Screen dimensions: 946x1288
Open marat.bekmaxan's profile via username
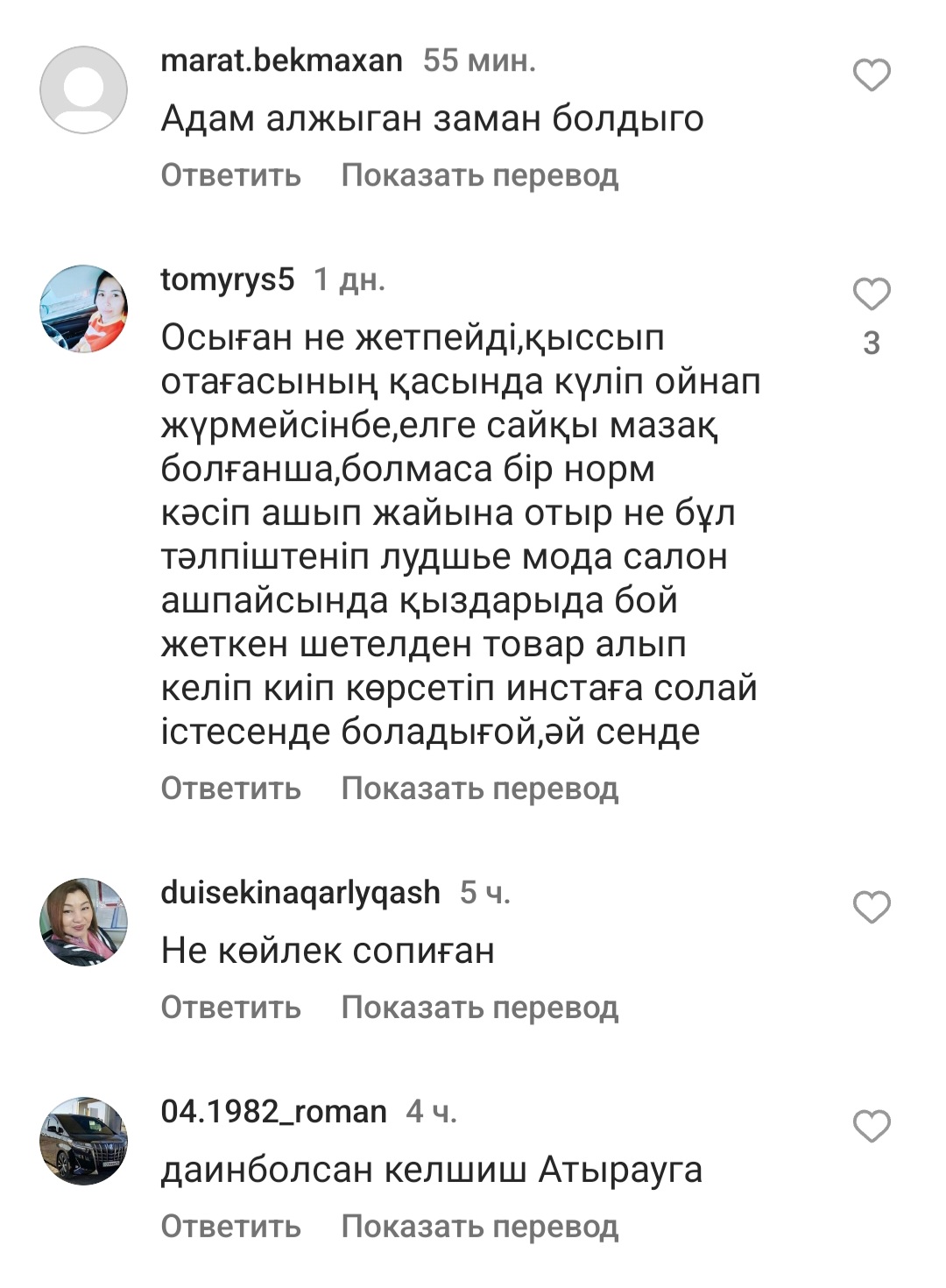tap(281, 60)
